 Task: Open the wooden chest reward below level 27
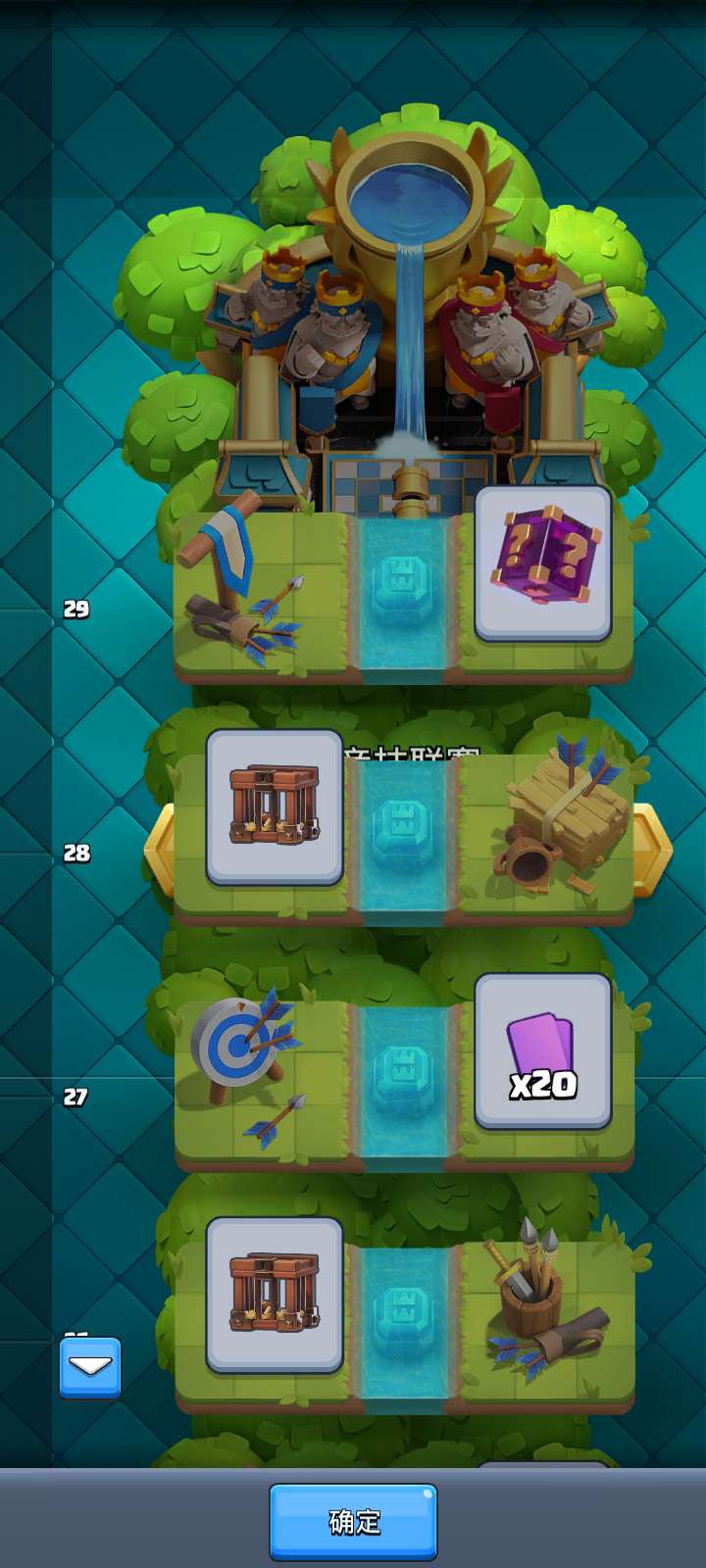(275, 1295)
